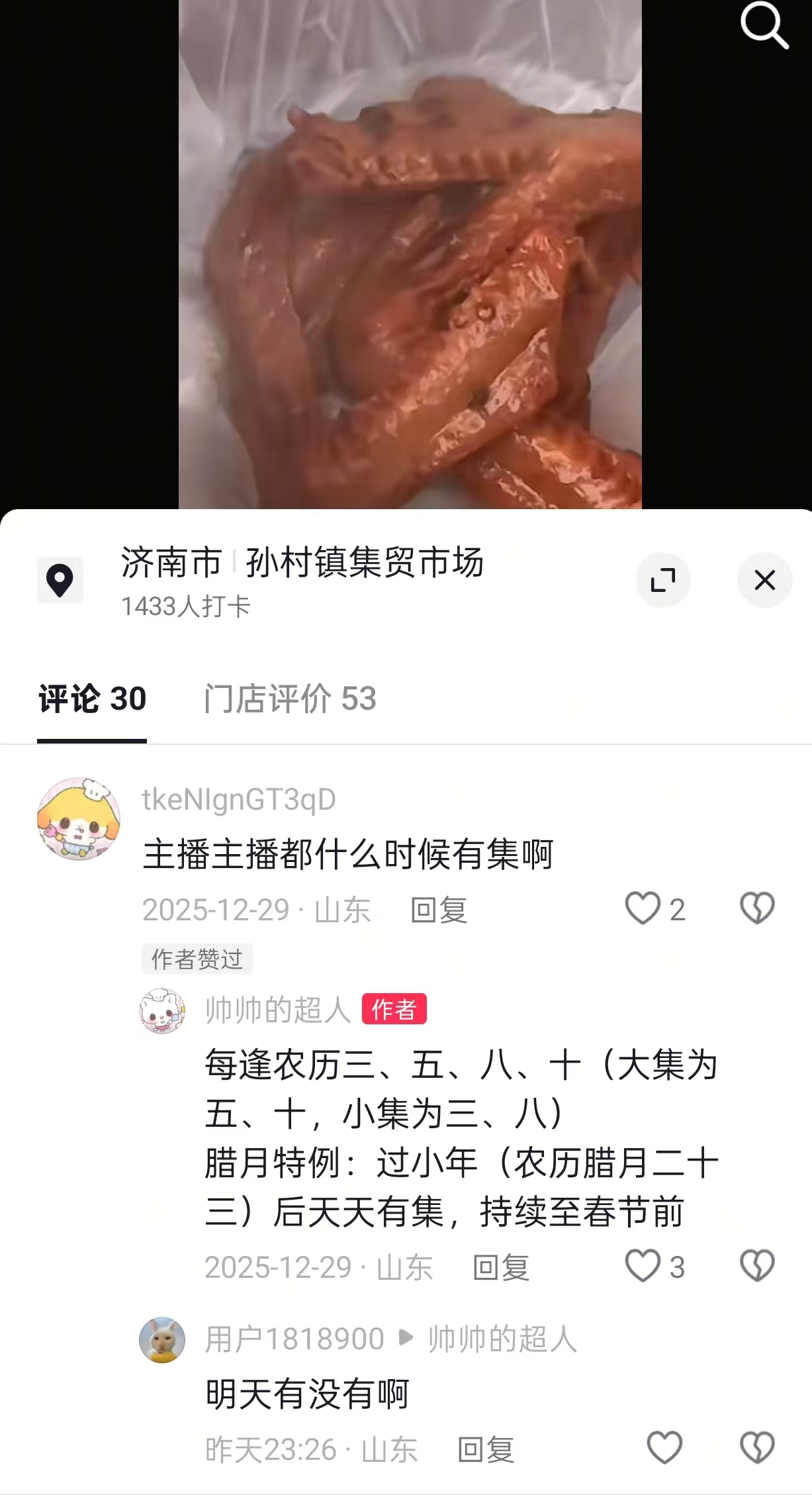
Task: Like the author 帅帅的超人's reply
Action: 643,1266
